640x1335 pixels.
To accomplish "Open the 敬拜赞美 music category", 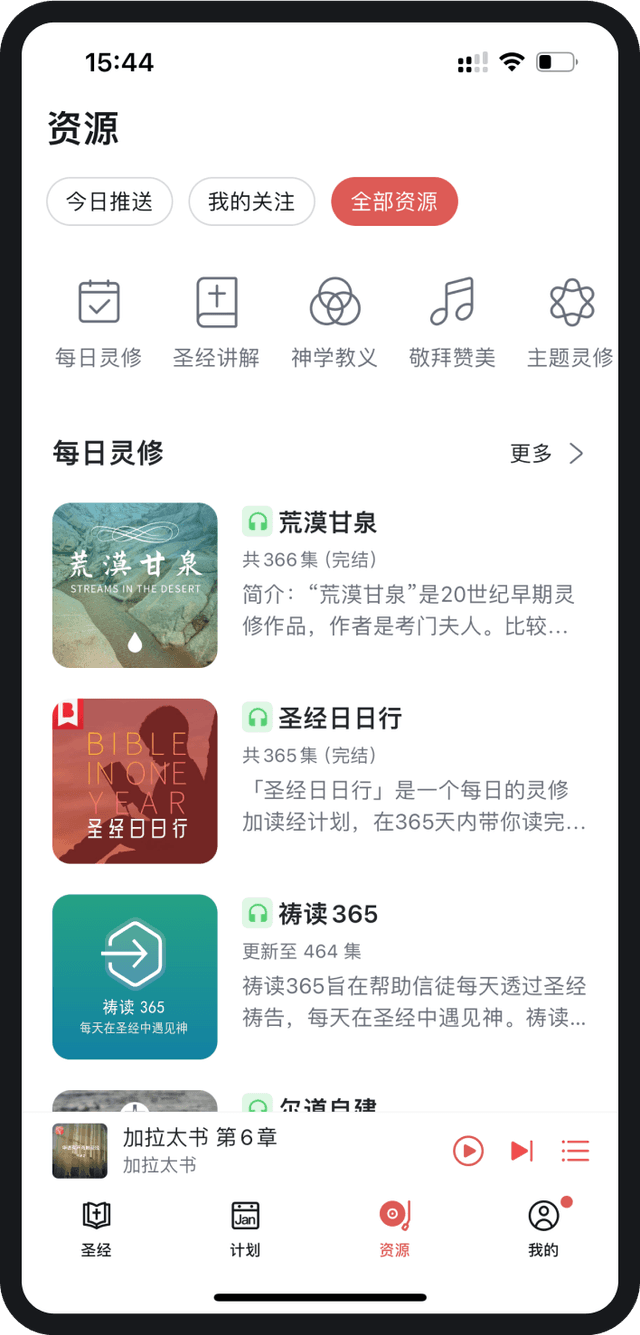I will [452, 322].
